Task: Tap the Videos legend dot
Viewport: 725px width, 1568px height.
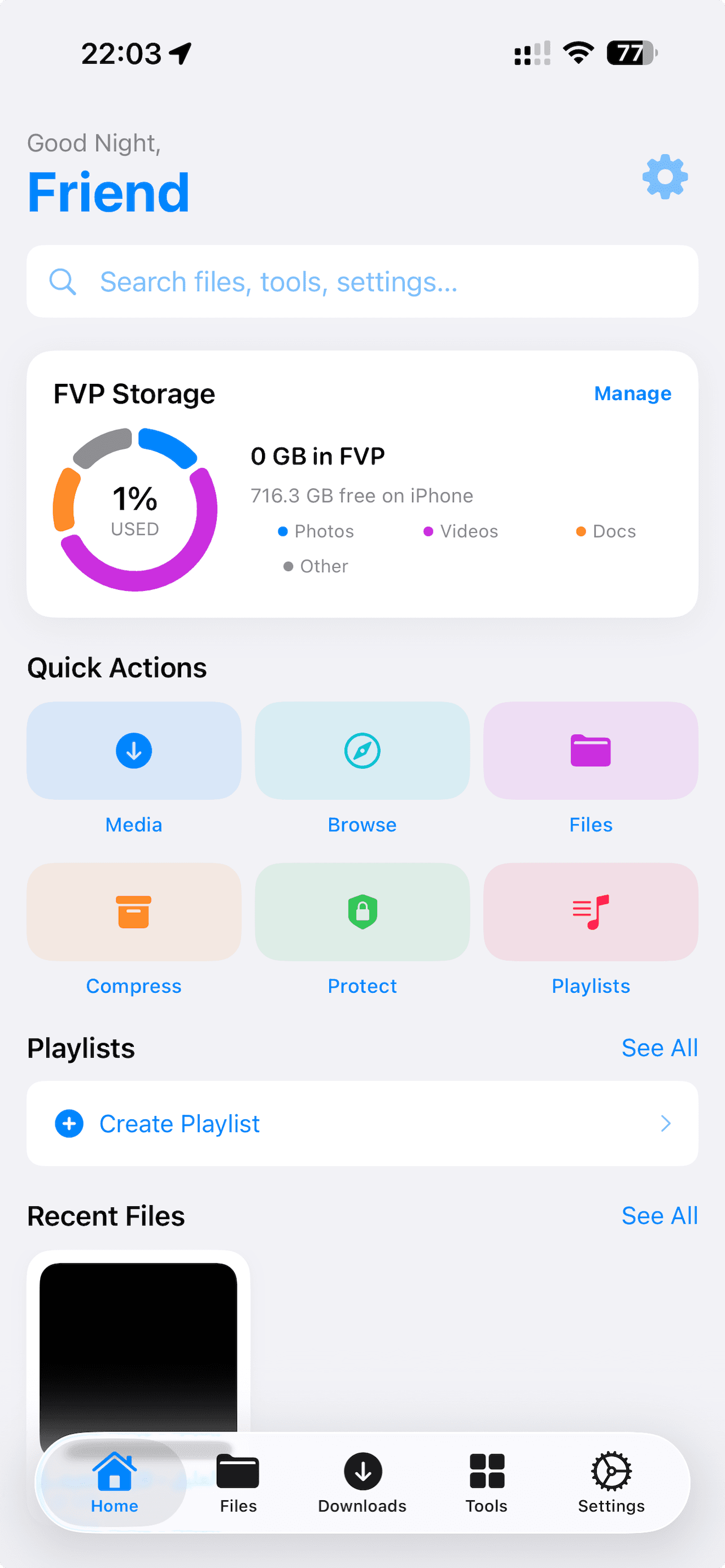Action: [x=429, y=531]
